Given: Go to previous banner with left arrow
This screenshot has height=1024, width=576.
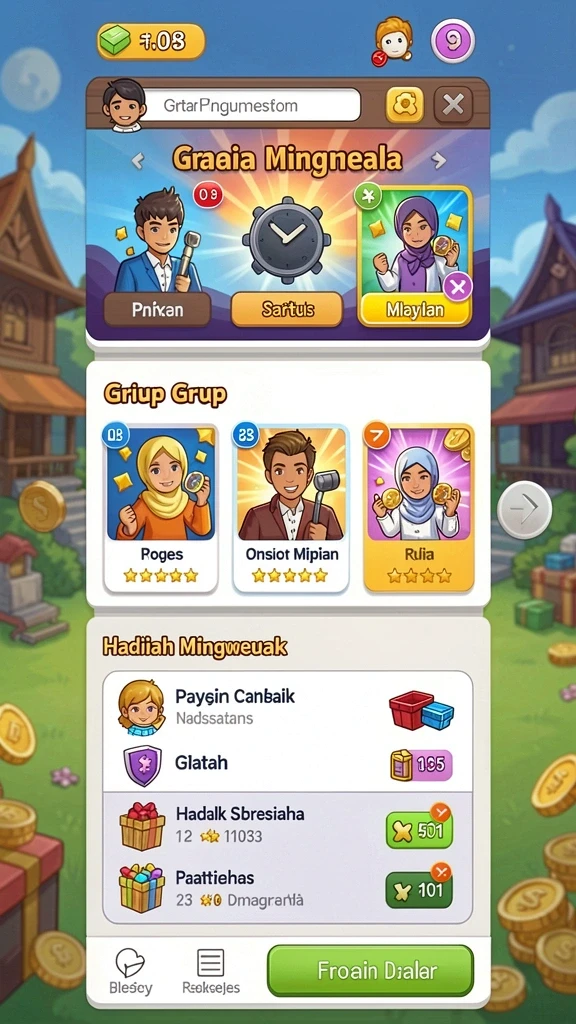Looking at the screenshot, I should point(138,160).
